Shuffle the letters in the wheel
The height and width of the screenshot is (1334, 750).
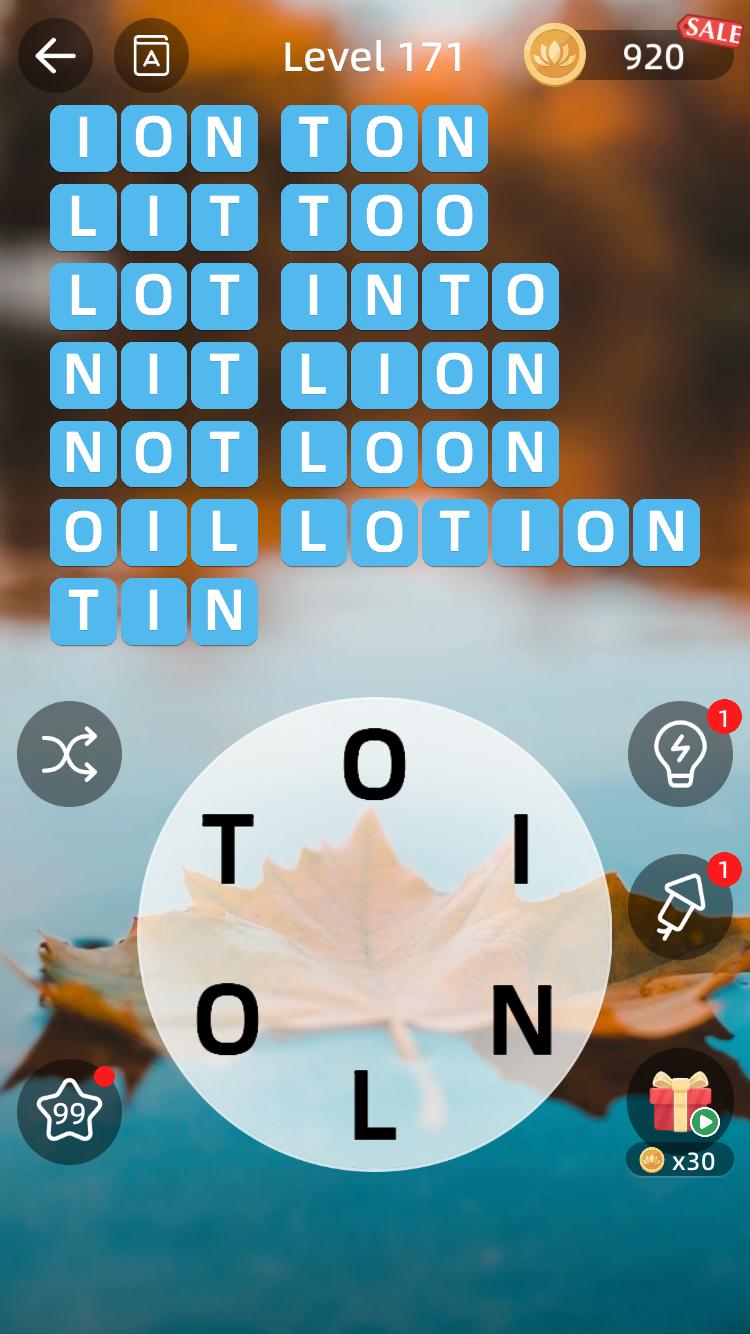(69, 754)
